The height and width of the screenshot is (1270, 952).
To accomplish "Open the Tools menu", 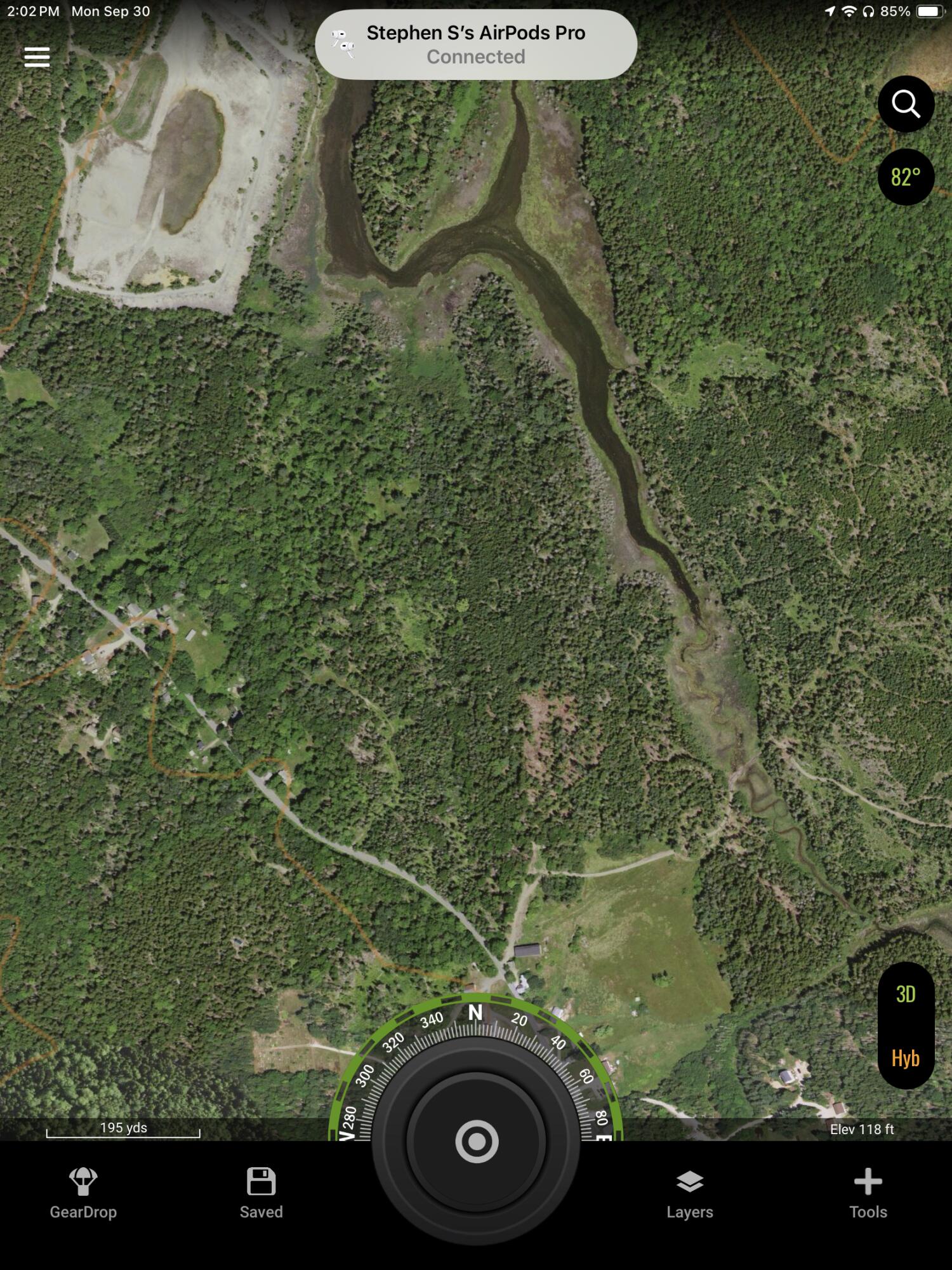I will click(868, 1194).
